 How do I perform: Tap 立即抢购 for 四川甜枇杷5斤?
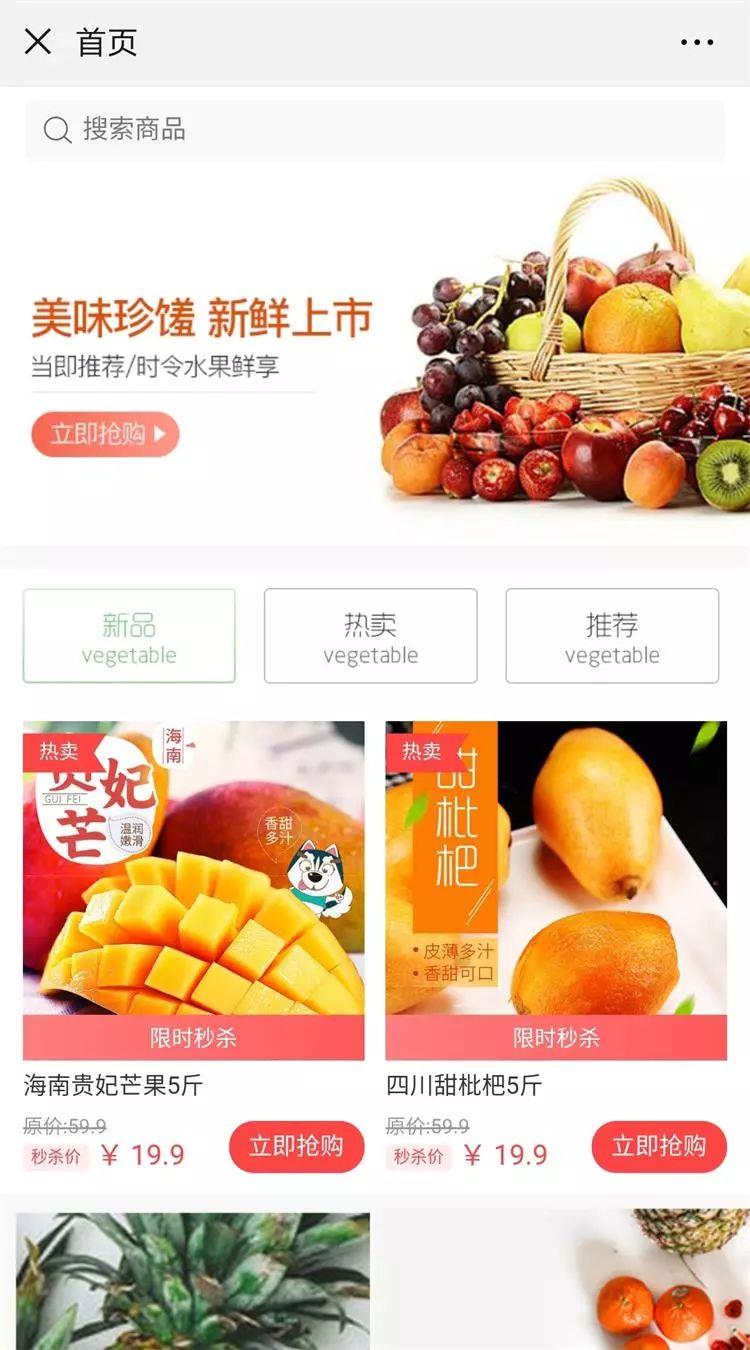click(659, 1146)
